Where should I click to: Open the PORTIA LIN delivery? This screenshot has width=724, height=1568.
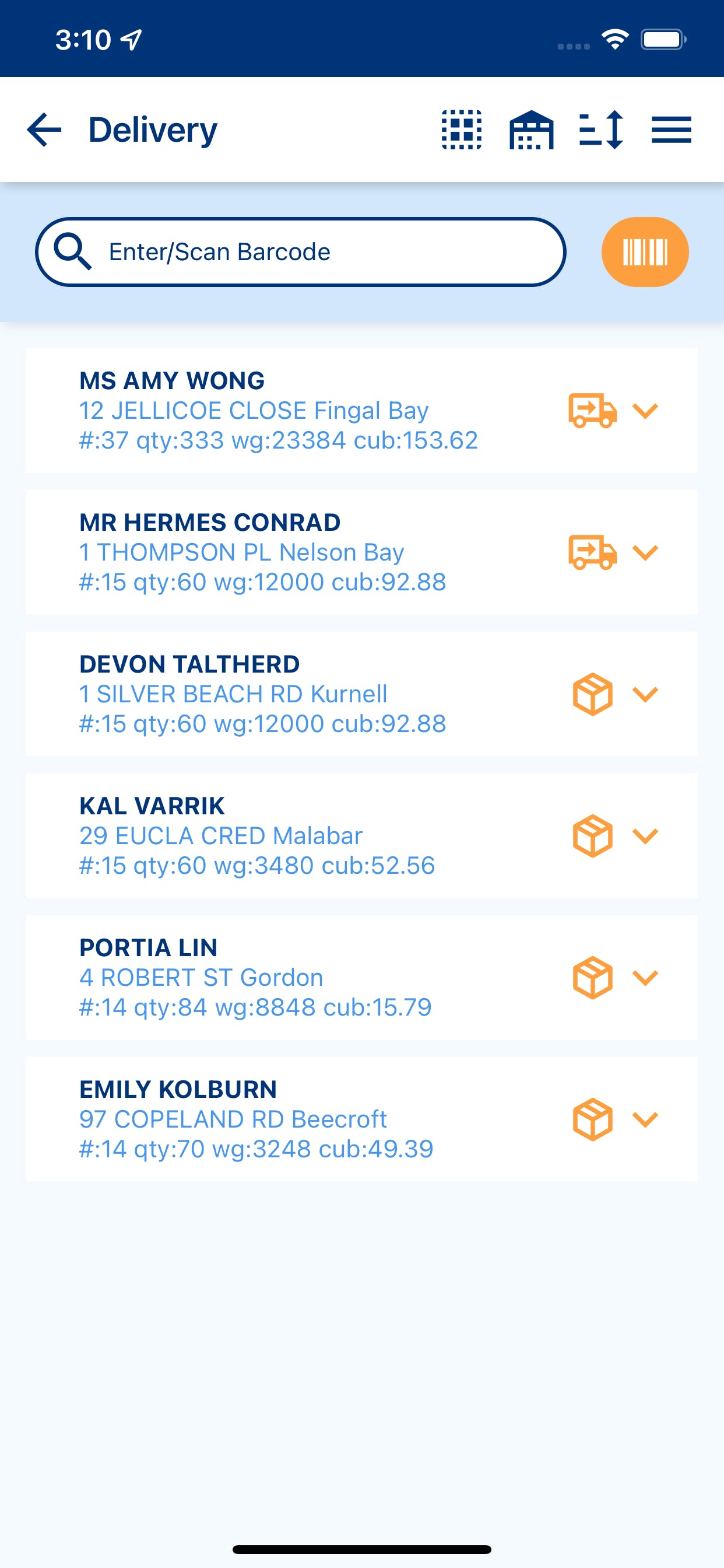pos(255,978)
